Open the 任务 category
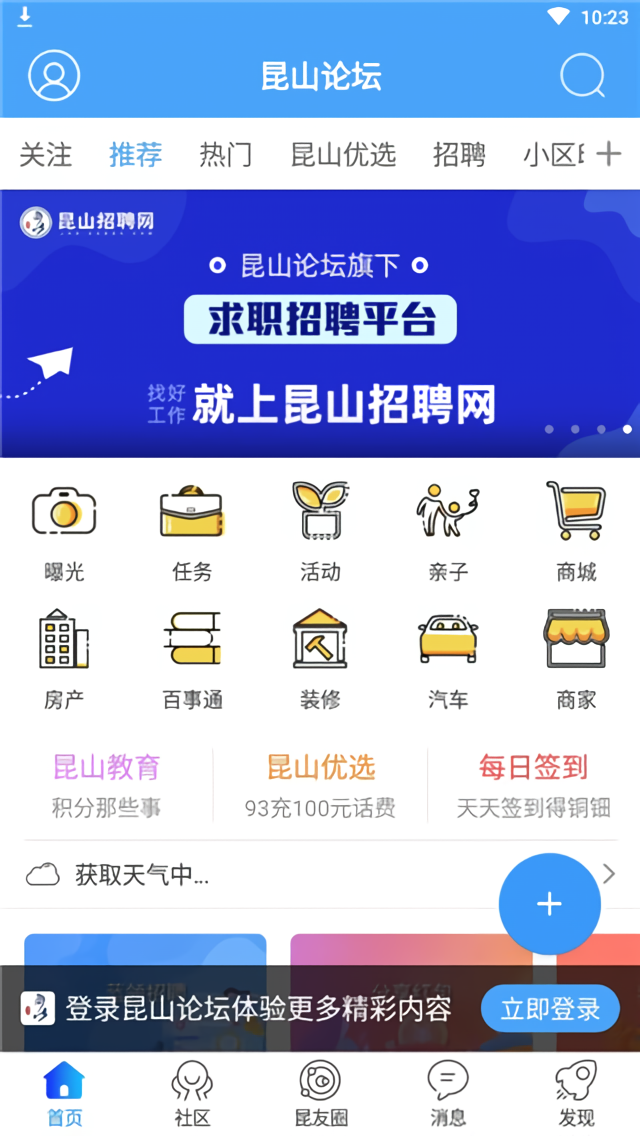Viewport: 640px width, 1136px height. [x=192, y=531]
